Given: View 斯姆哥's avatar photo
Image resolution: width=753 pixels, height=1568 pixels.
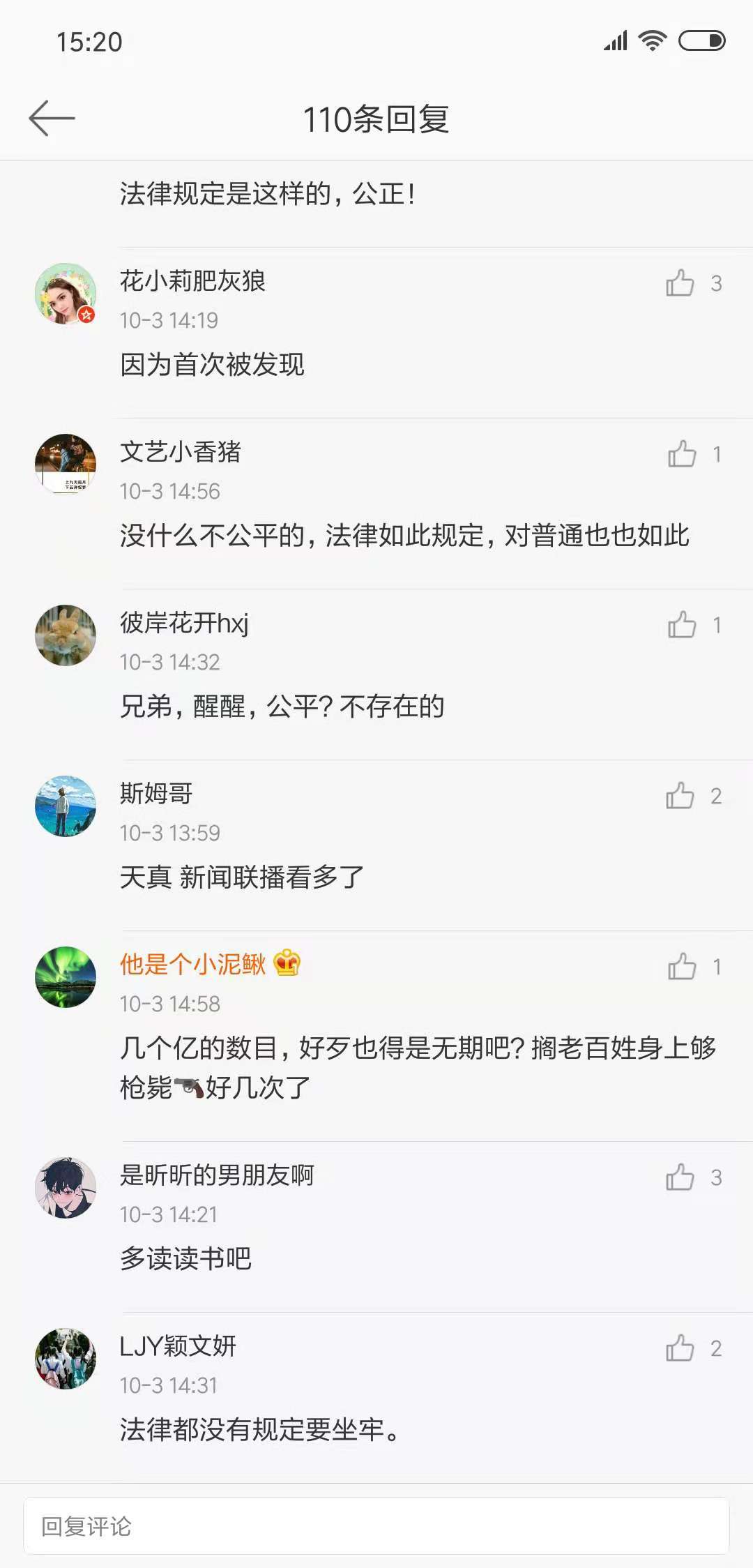Looking at the screenshot, I should click(x=66, y=804).
